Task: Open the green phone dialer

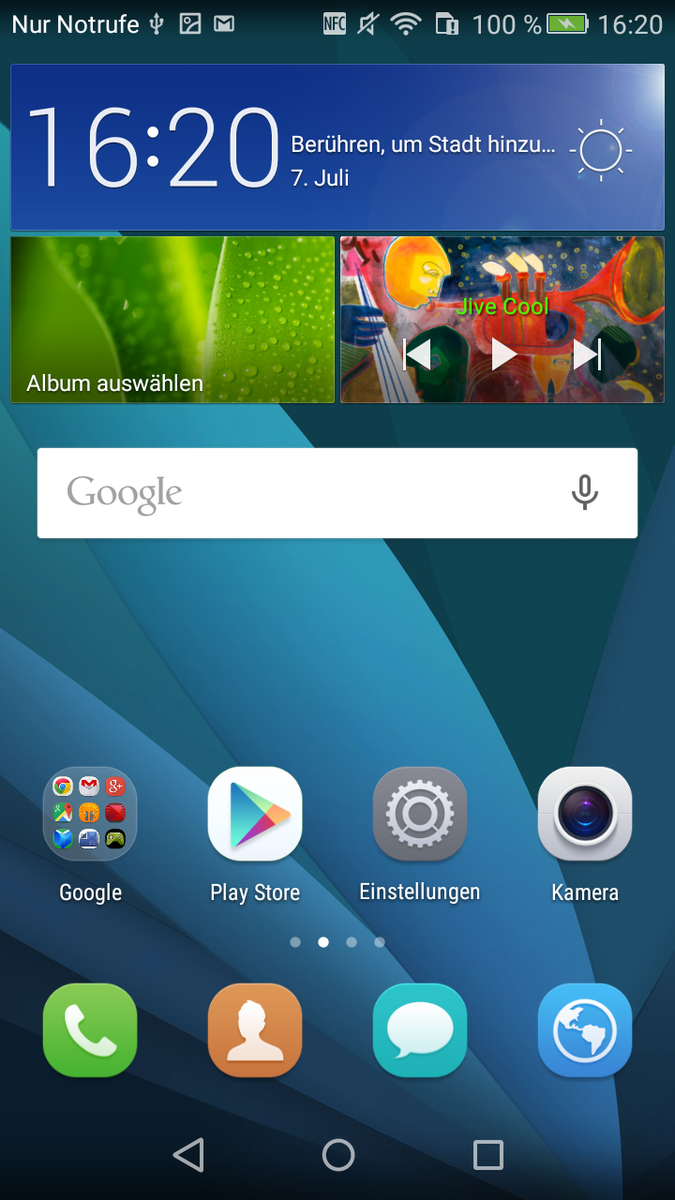Action: 90,1030
